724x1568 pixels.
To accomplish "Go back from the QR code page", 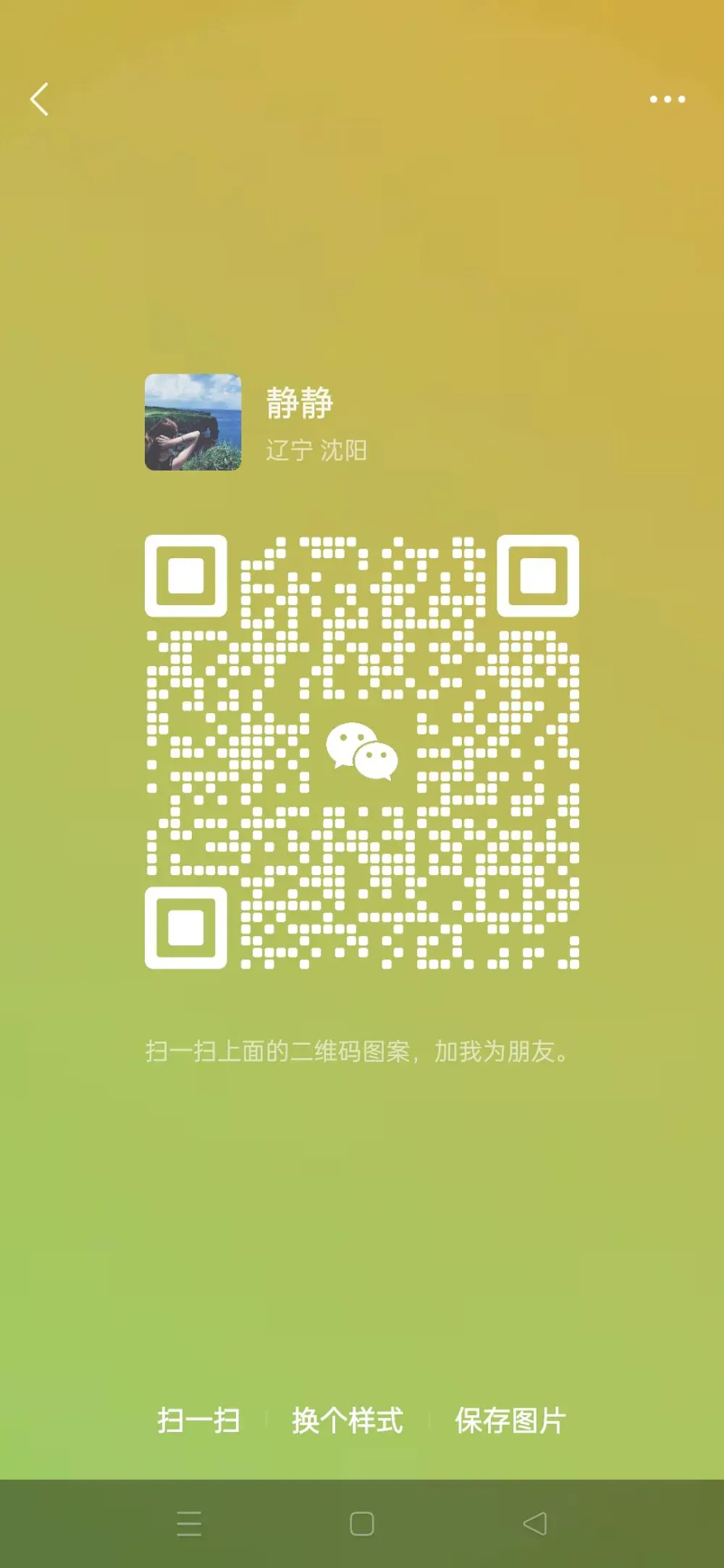I will pos(40,99).
